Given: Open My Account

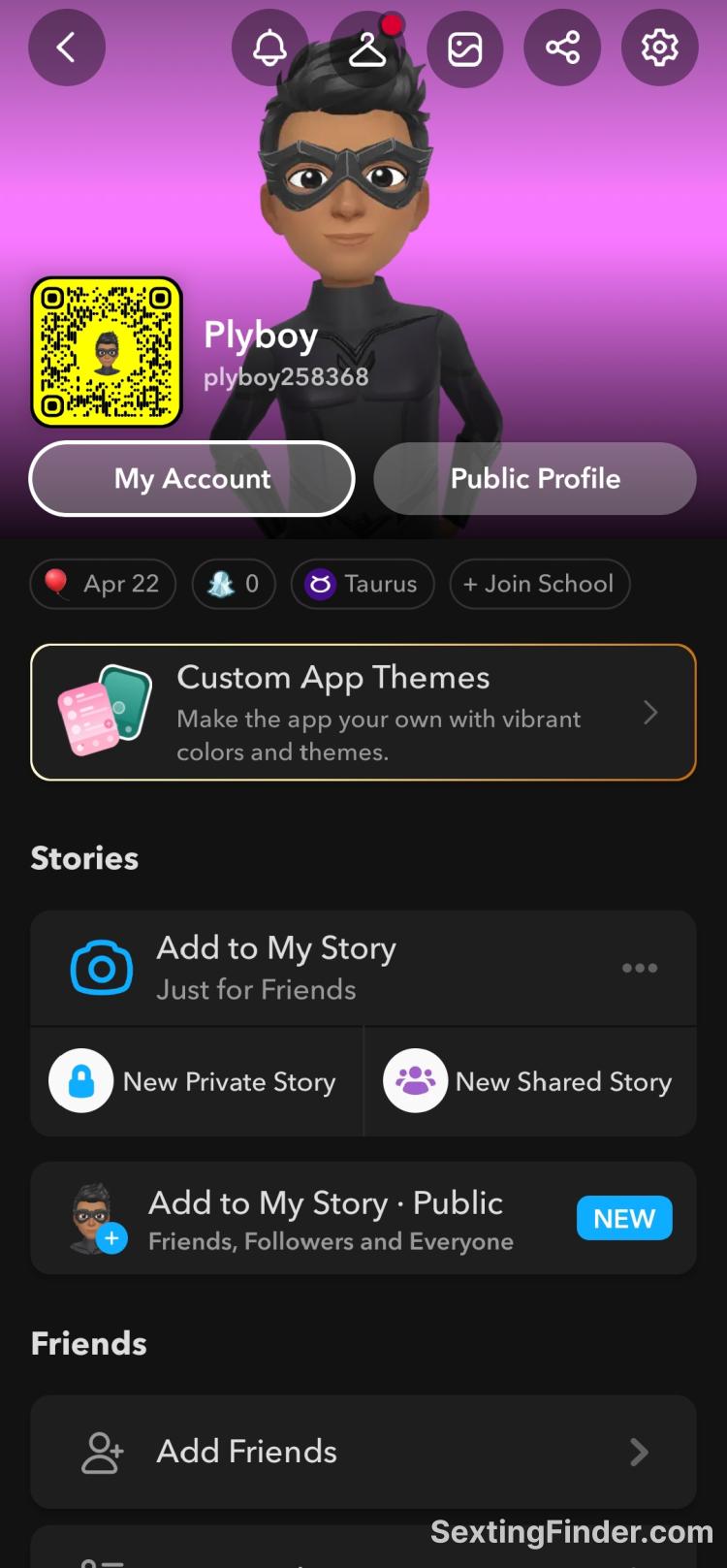Looking at the screenshot, I should 192,479.
